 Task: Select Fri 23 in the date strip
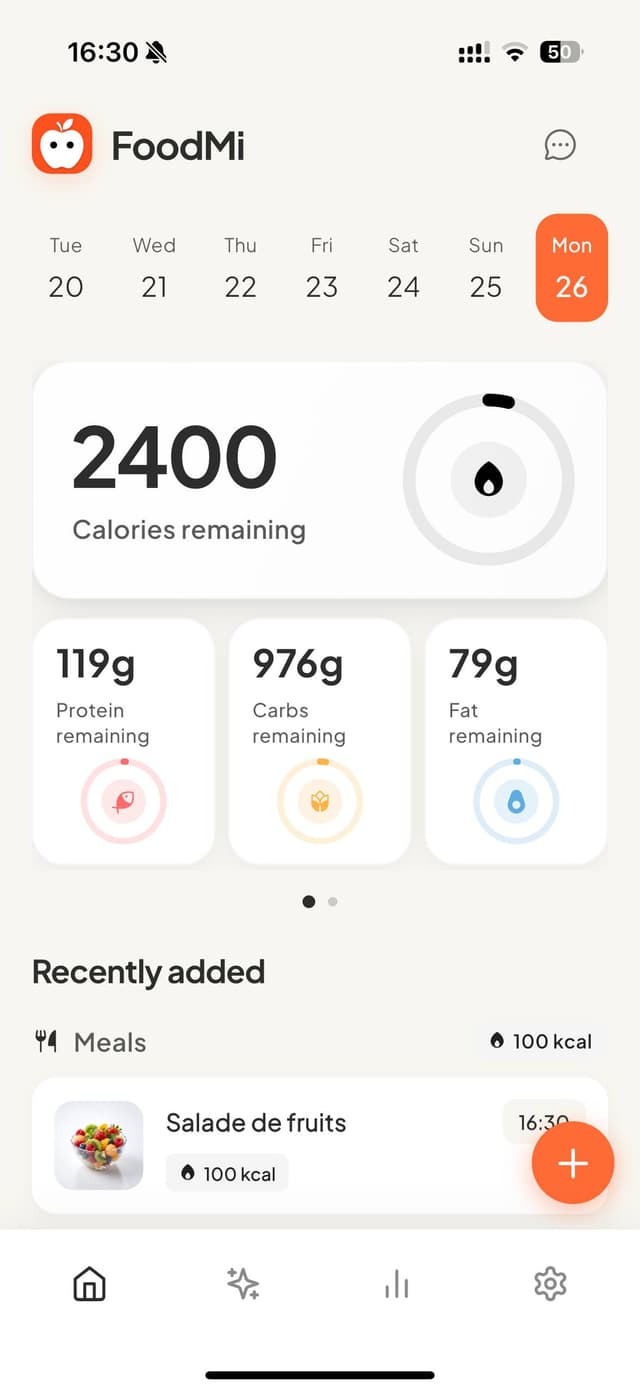pos(322,268)
